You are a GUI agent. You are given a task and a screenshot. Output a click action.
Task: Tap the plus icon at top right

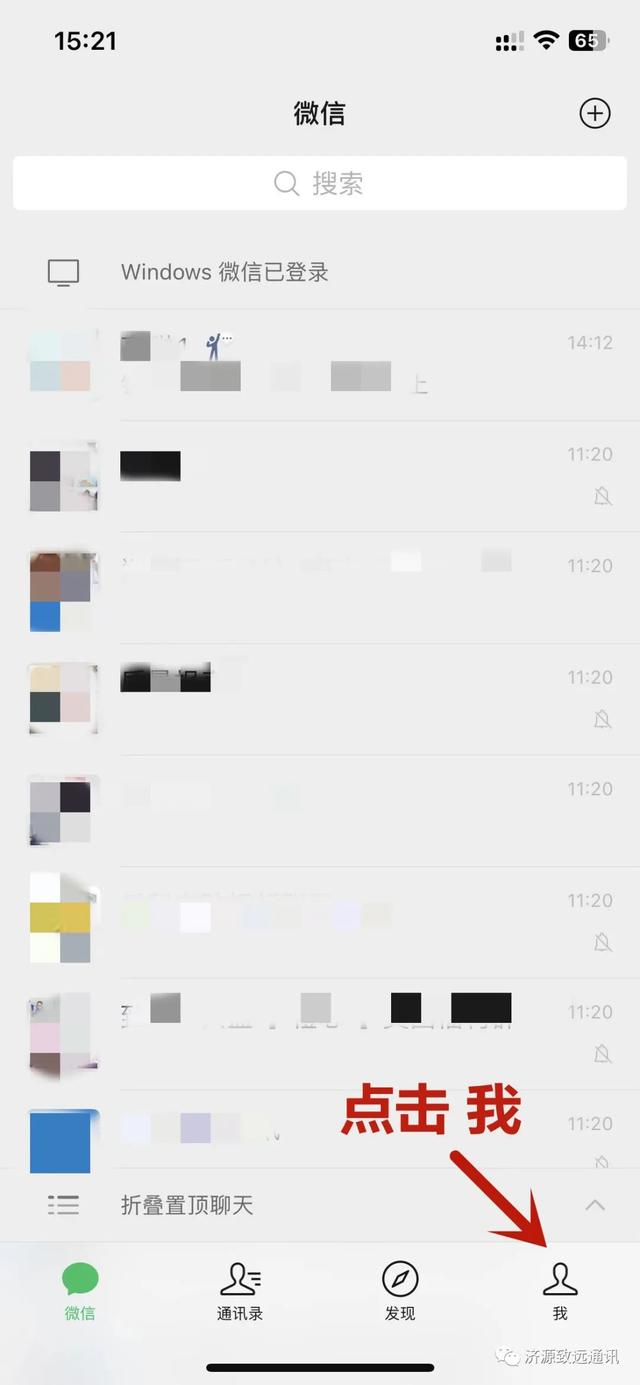point(595,114)
